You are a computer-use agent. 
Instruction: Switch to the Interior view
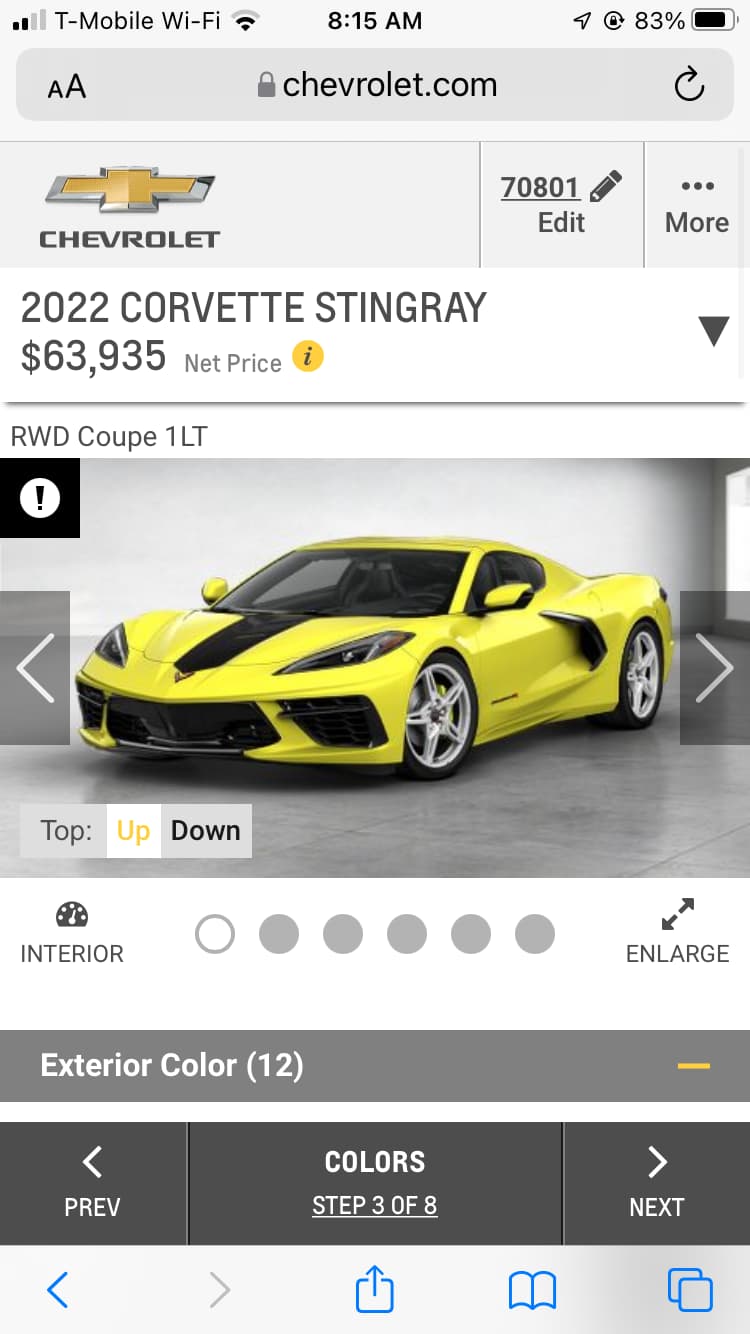pos(72,933)
